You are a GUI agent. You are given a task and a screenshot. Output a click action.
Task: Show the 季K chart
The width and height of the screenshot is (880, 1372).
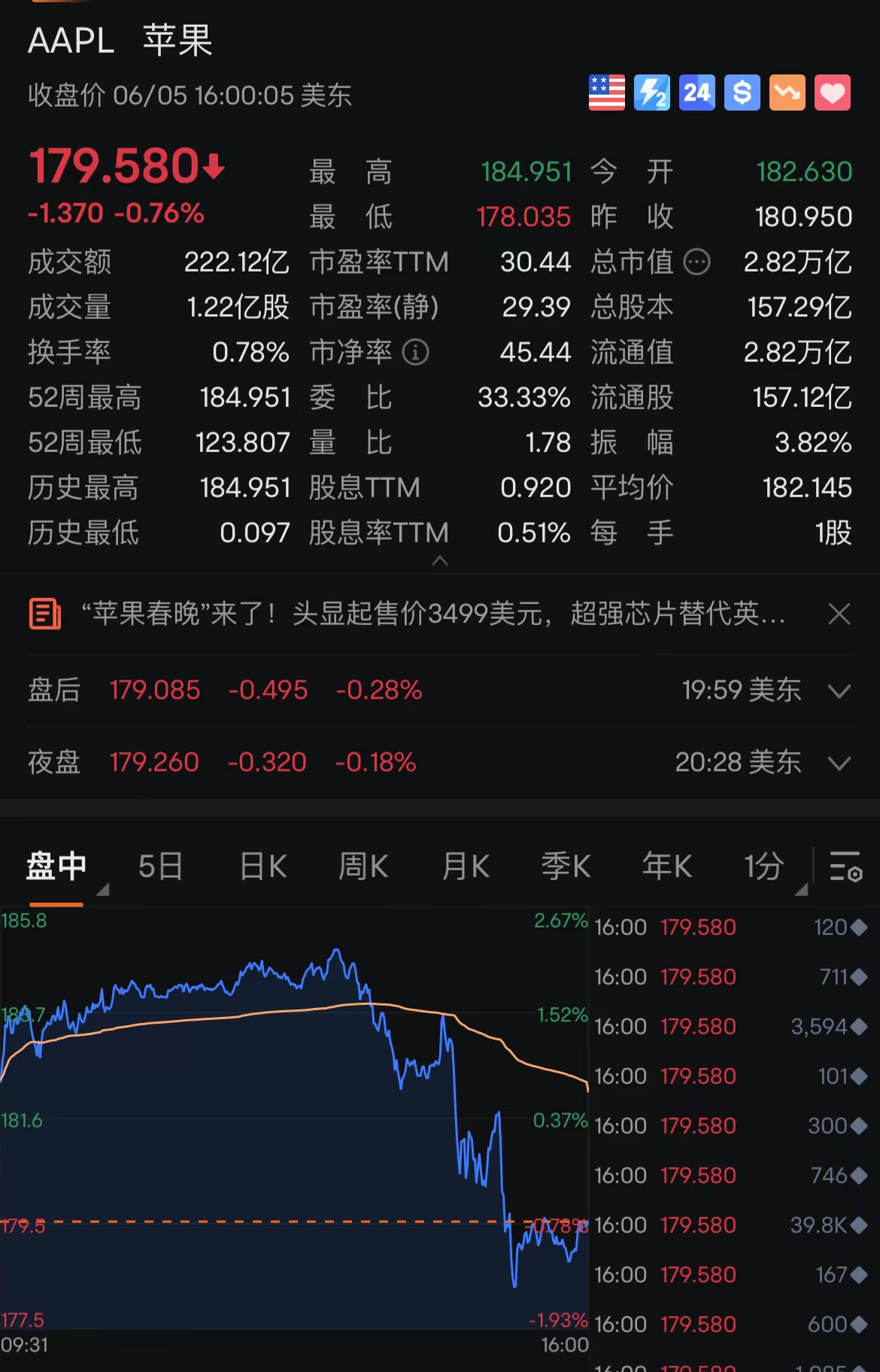tap(566, 867)
